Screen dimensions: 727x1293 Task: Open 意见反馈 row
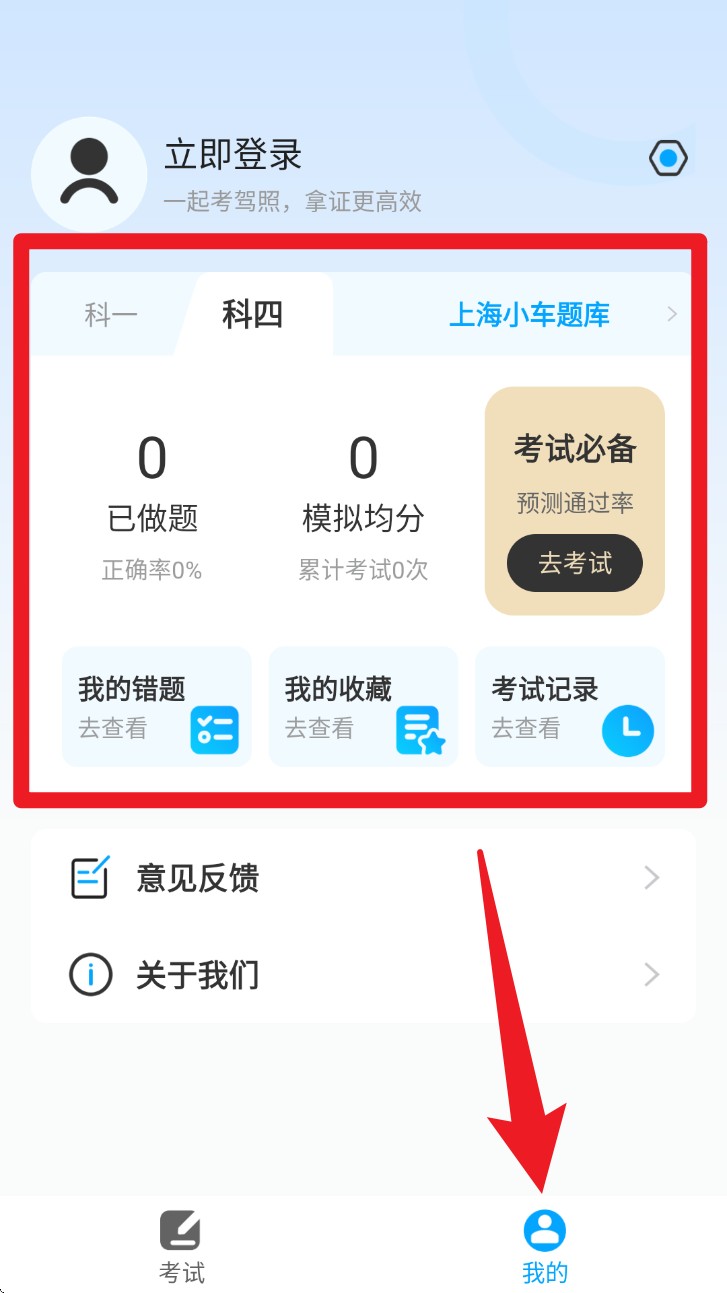(x=363, y=878)
